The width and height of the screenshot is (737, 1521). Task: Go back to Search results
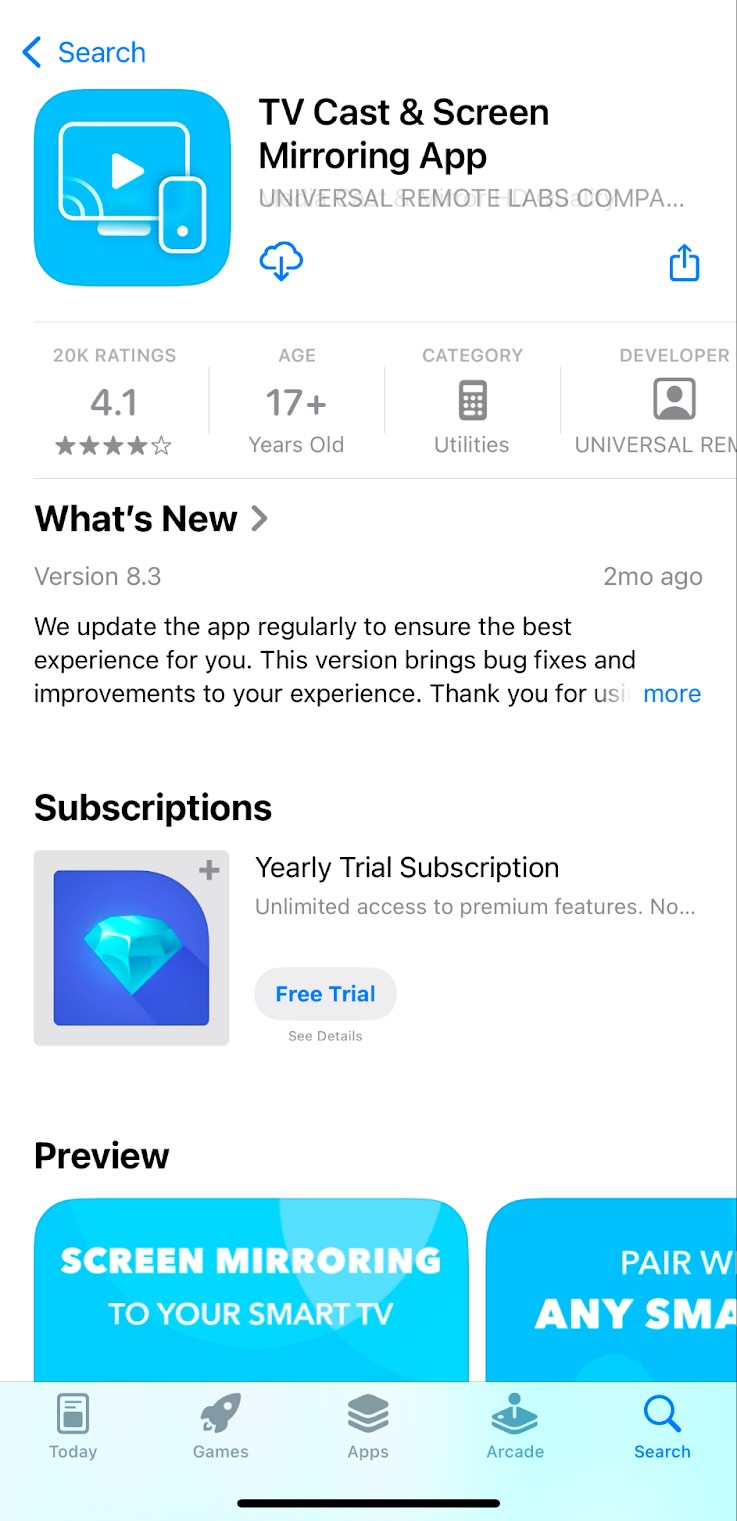(x=84, y=52)
